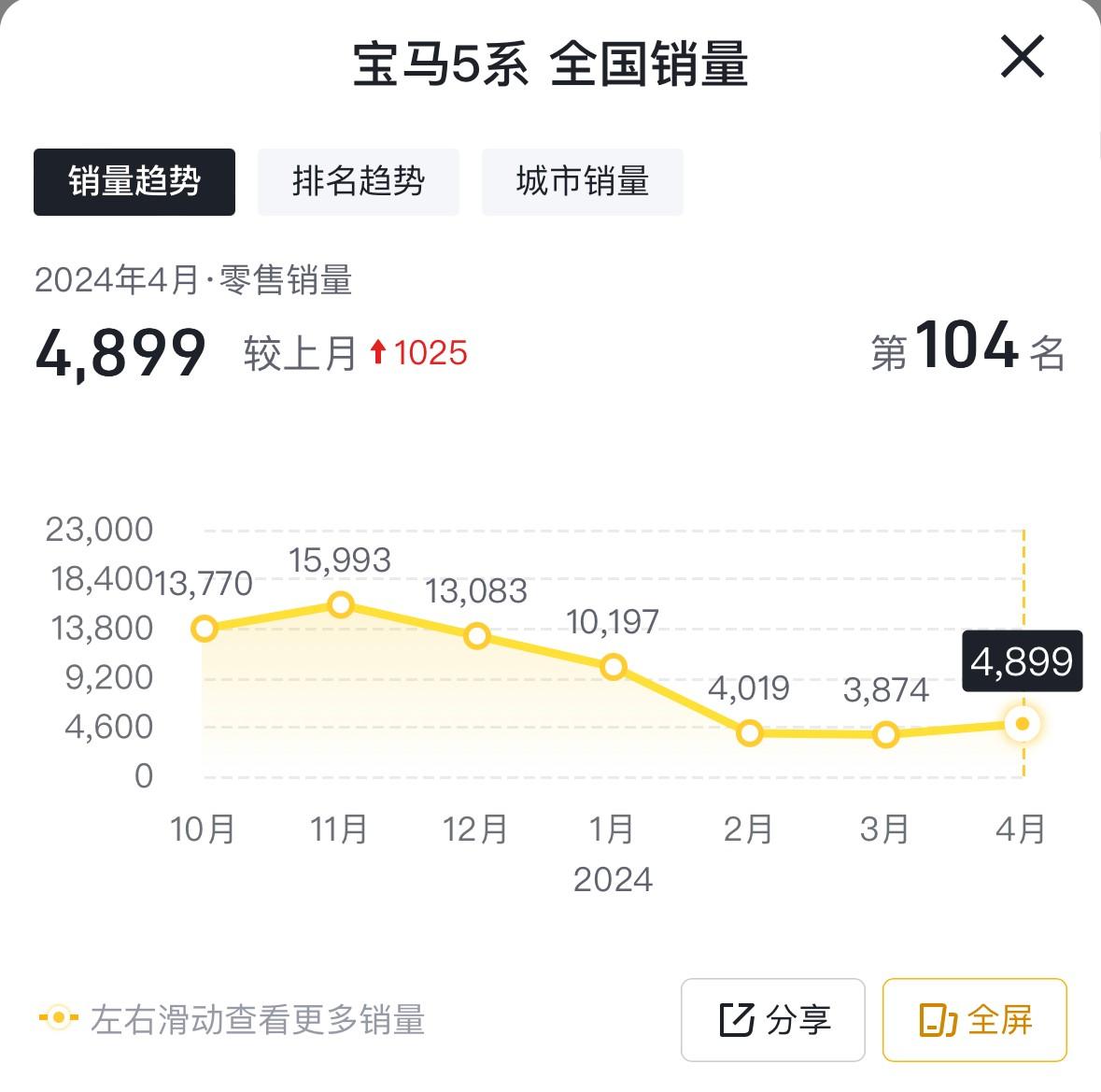Select the 3月 data point 3,874
Screen dimensions: 1101x1092
coord(885,735)
